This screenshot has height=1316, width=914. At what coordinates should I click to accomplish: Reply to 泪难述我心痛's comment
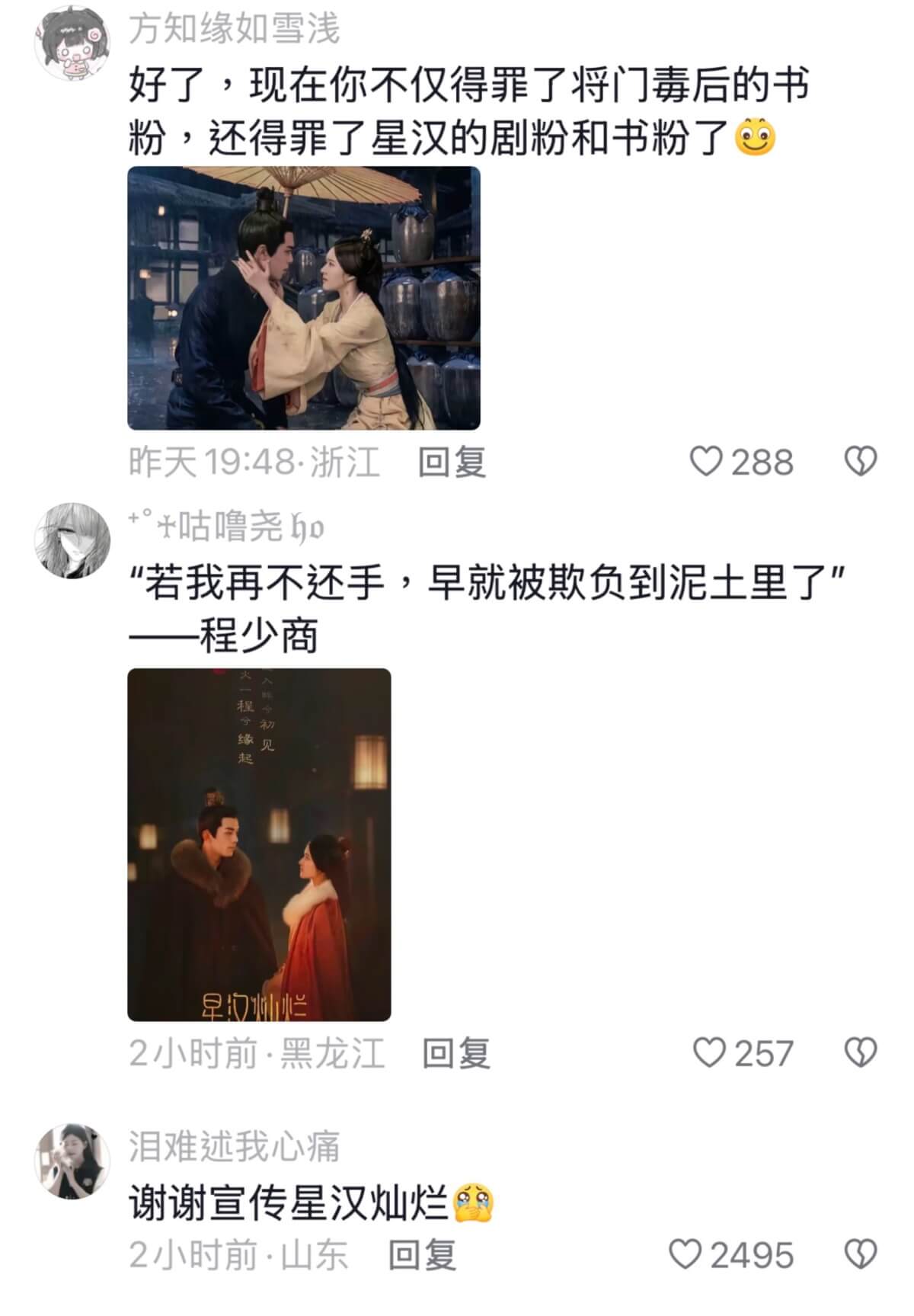coord(422,1255)
